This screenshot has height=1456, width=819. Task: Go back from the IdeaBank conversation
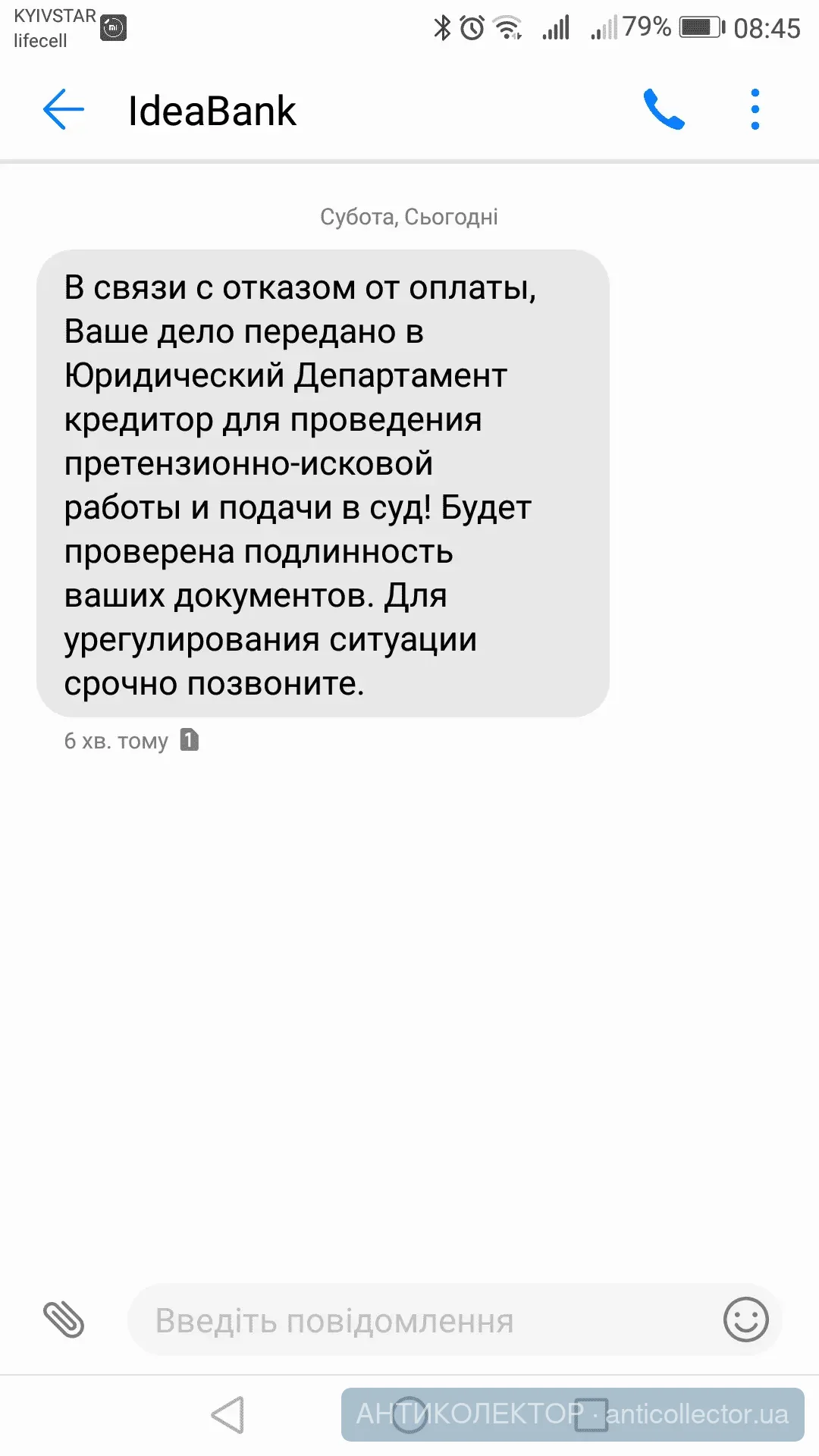[64, 110]
